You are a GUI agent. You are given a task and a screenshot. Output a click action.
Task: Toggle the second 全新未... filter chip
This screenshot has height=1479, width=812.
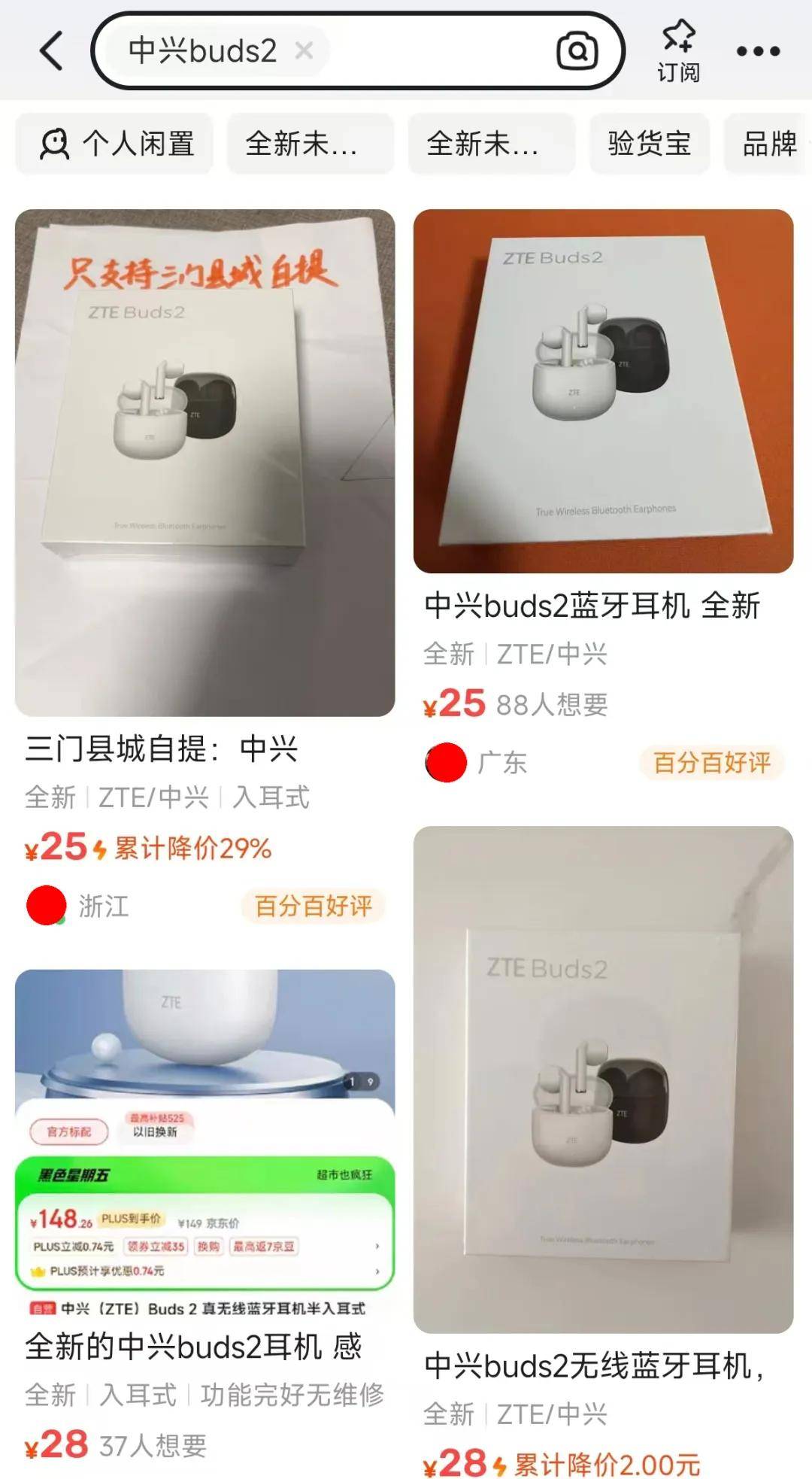[492, 144]
